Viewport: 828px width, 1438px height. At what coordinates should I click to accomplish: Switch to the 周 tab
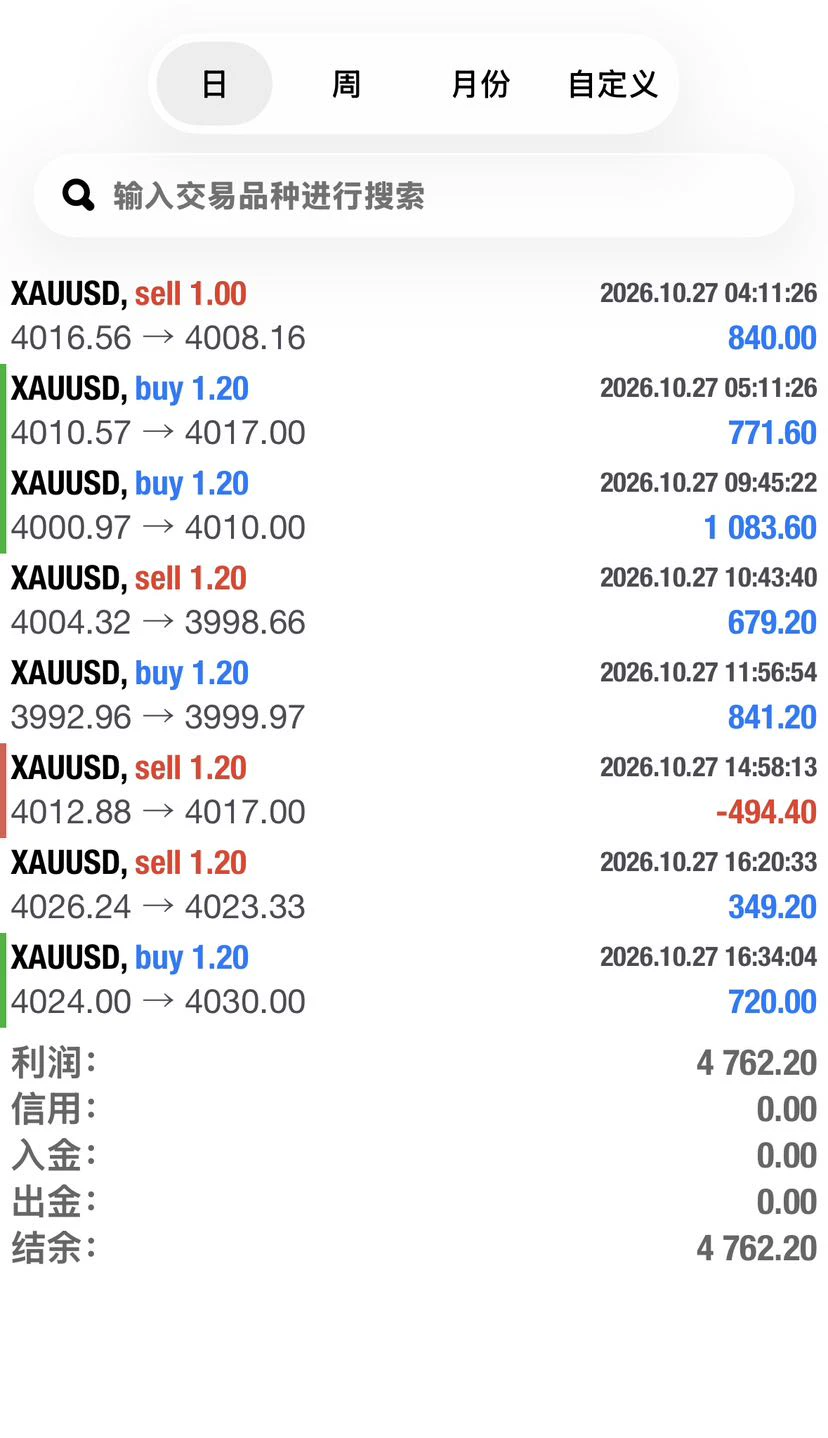[346, 84]
